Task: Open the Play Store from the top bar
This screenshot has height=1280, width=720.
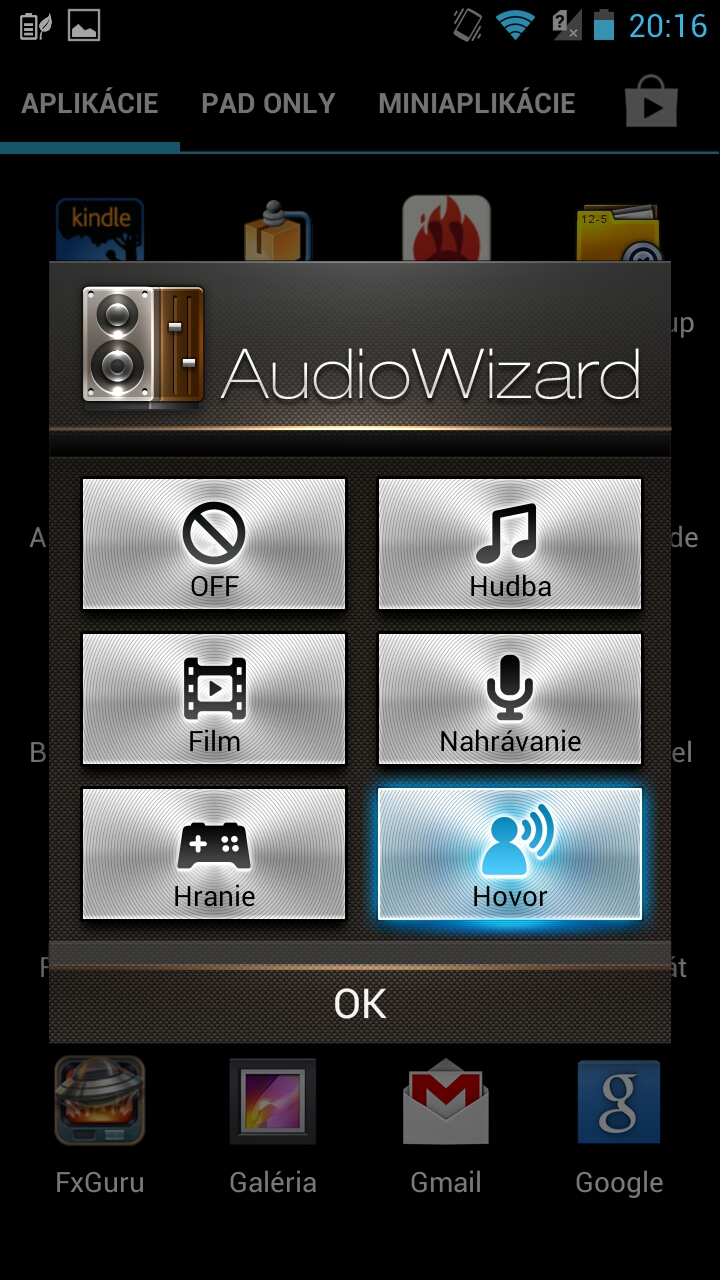Action: coord(650,103)
